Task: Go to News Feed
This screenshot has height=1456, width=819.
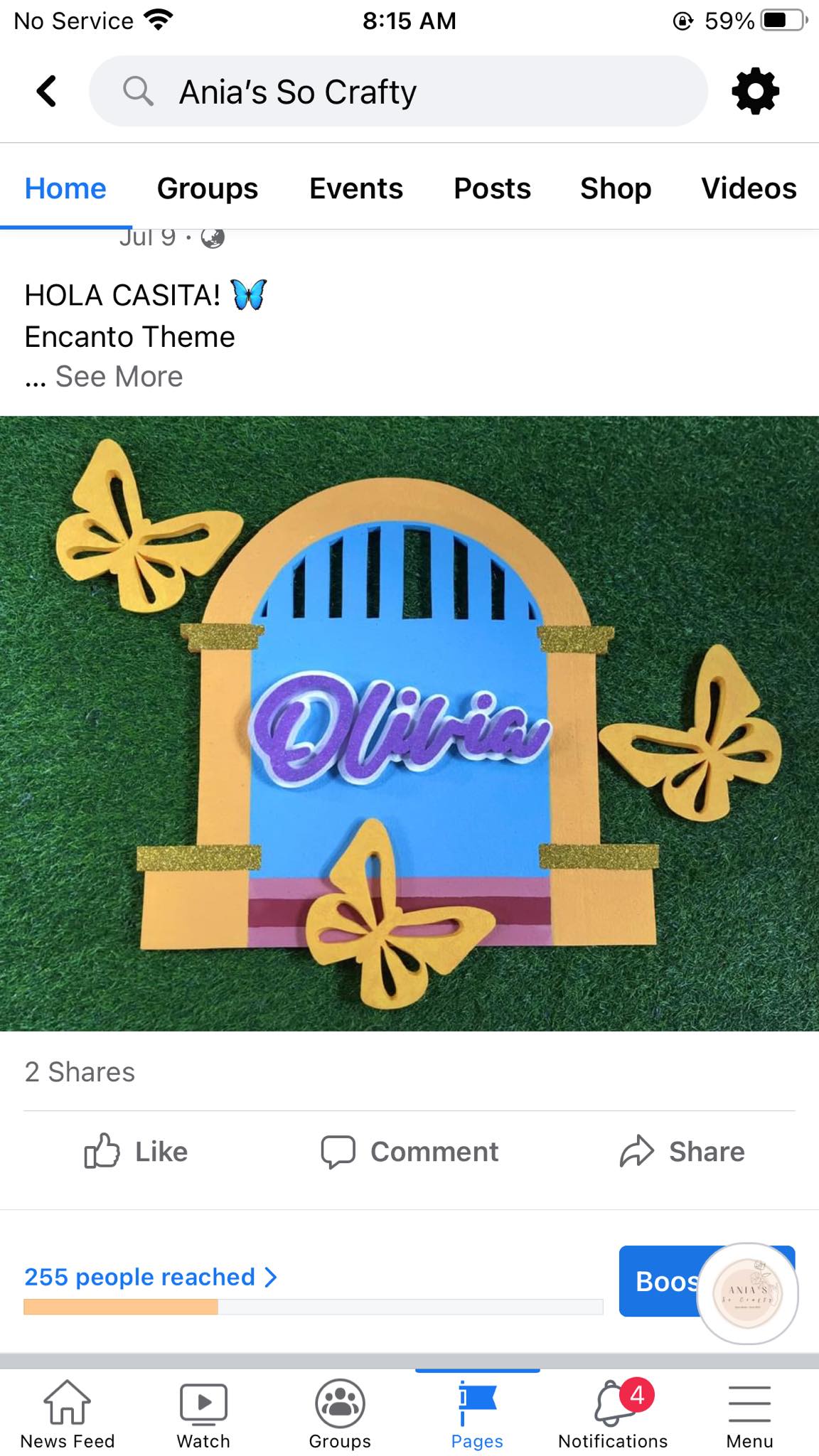Action: click(68, 1415)
